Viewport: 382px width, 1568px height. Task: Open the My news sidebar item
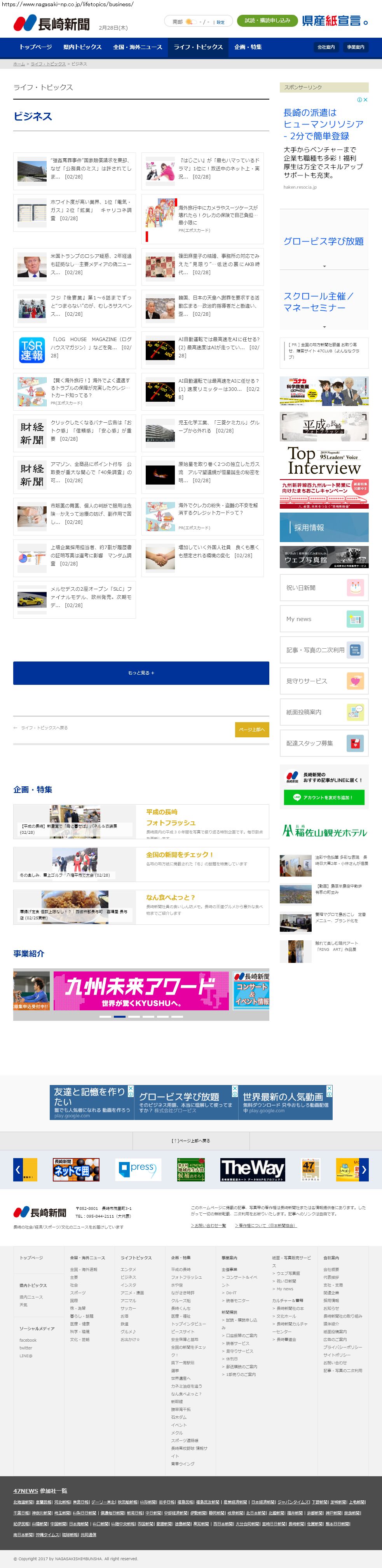[x=324, y=618]
